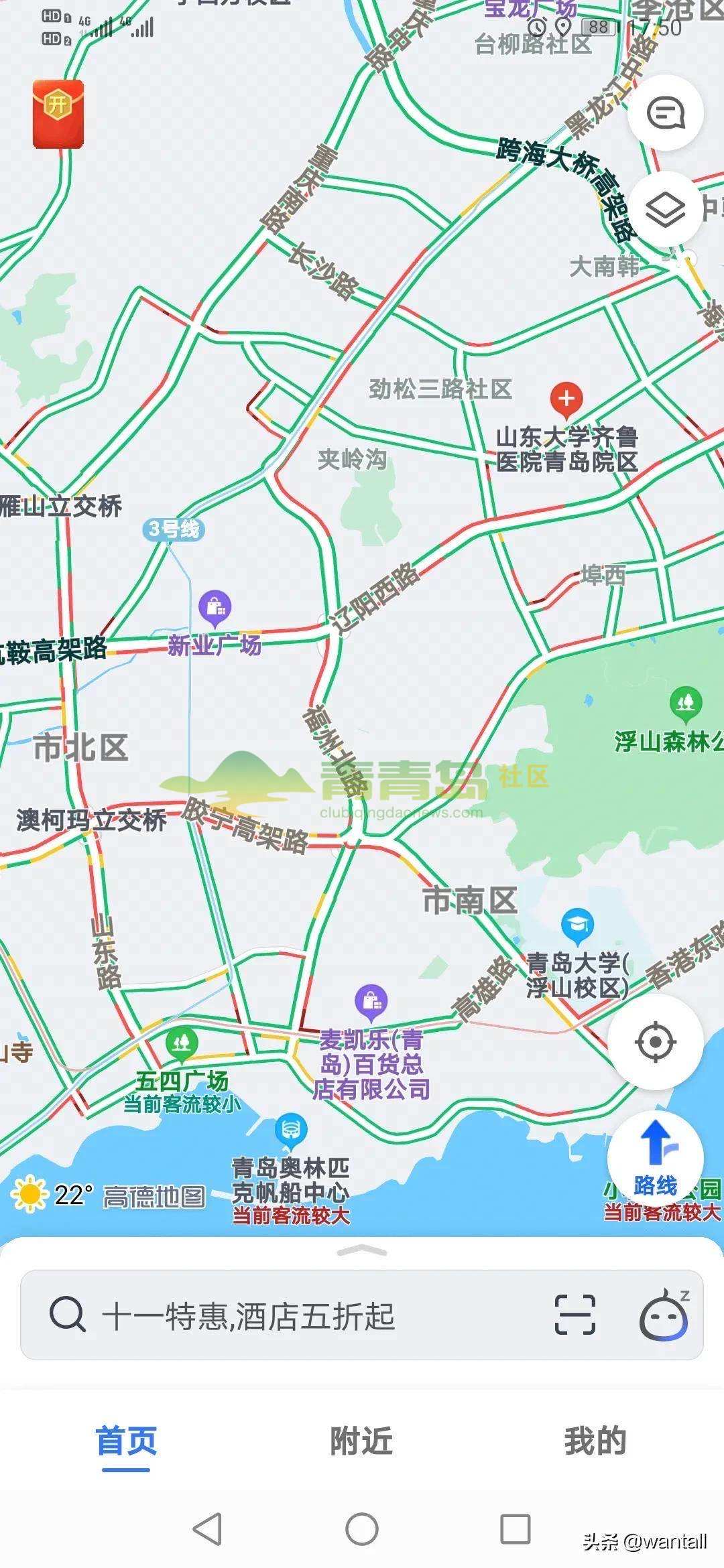This screenshot has height=1568, width=724.
Task: Select 青岛奥林匹克帆船中心 marker
Action: click(x=291, y=1130)
